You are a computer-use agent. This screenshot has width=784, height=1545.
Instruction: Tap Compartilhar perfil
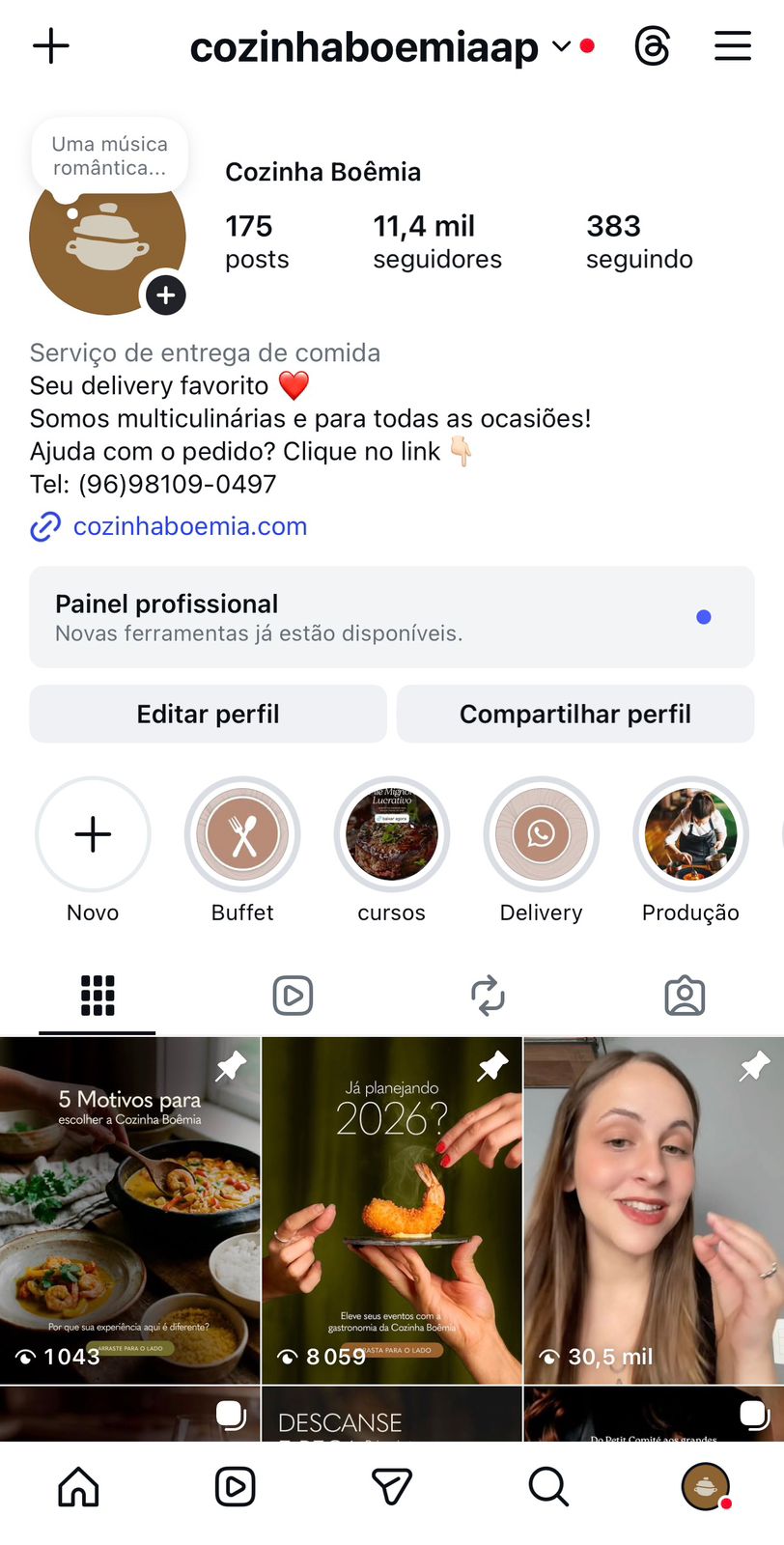[574, 714]
